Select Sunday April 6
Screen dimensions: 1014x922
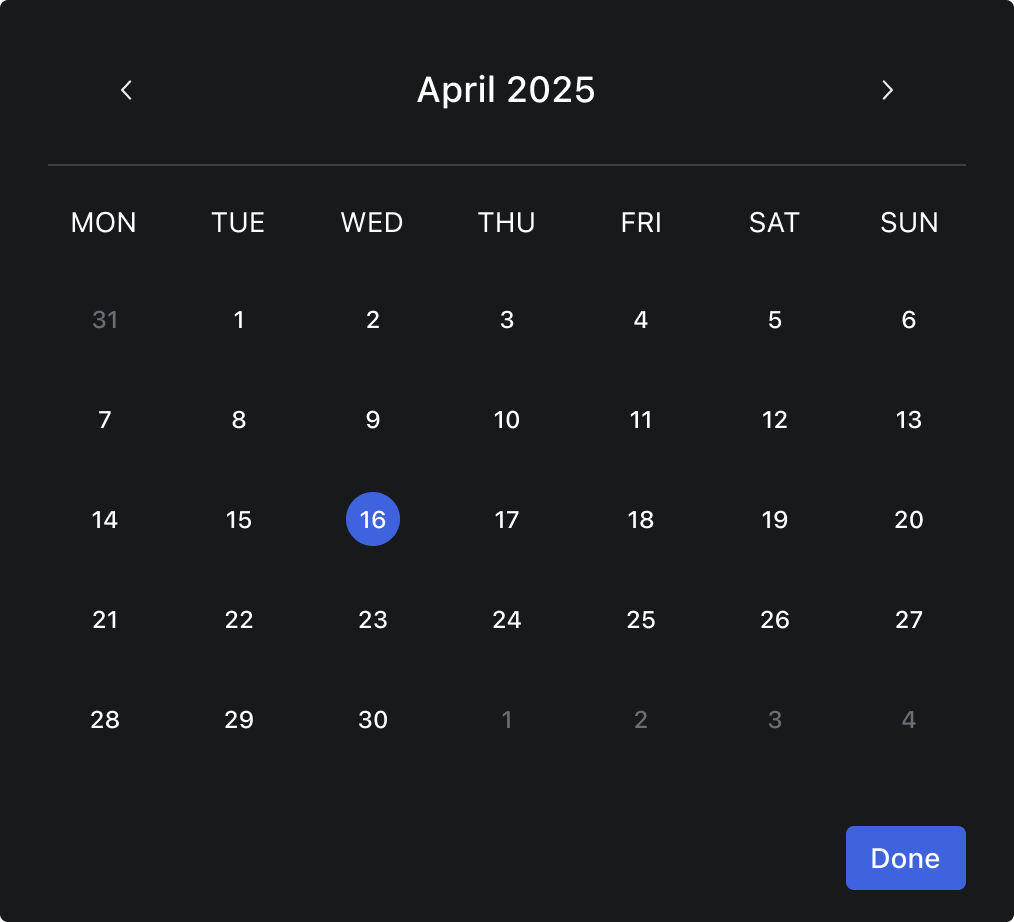(x=909, y=320)
